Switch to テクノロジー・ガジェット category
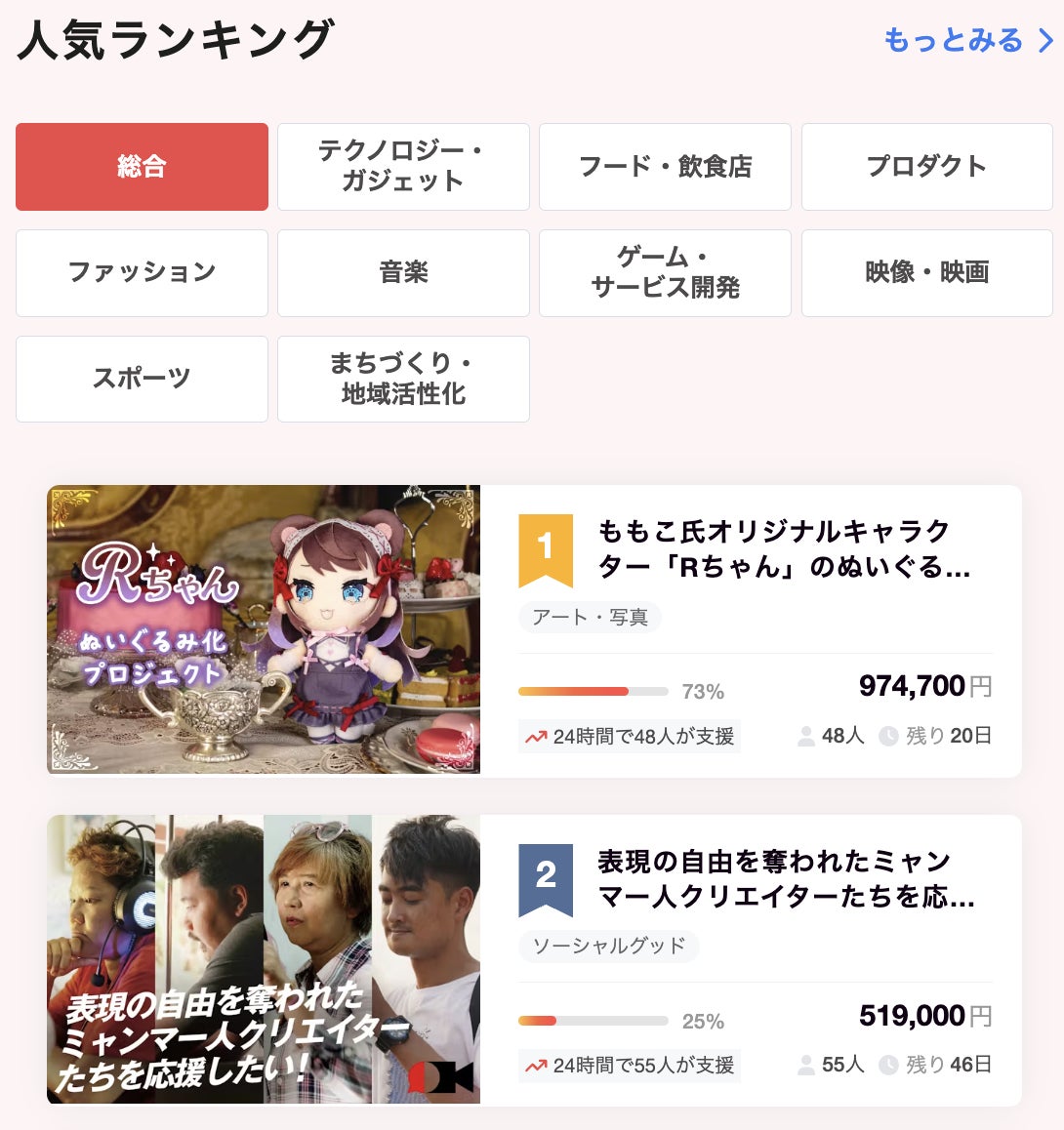 tap(403, 167)
